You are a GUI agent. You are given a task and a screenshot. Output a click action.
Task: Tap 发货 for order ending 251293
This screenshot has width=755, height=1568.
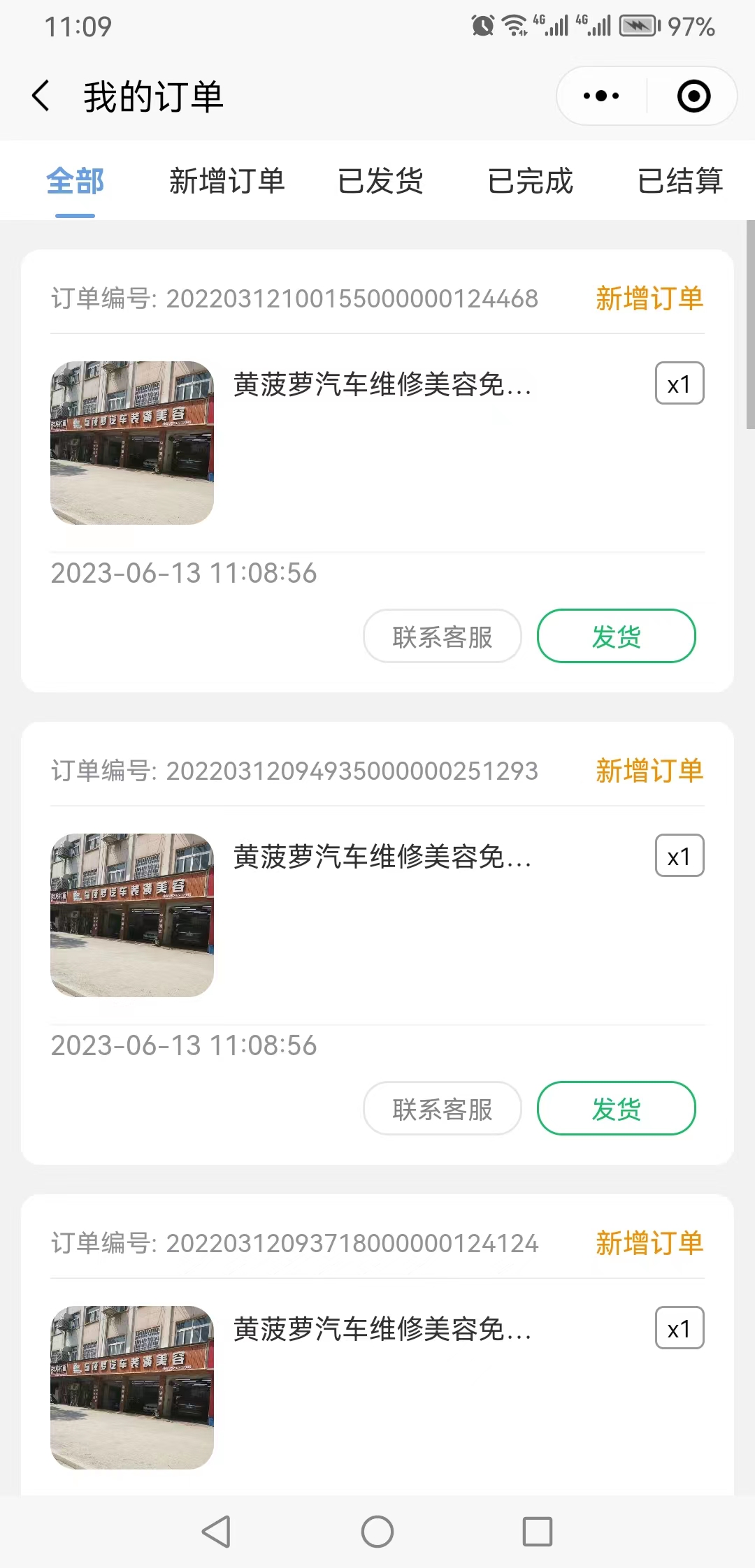[x=616, y=1109]
